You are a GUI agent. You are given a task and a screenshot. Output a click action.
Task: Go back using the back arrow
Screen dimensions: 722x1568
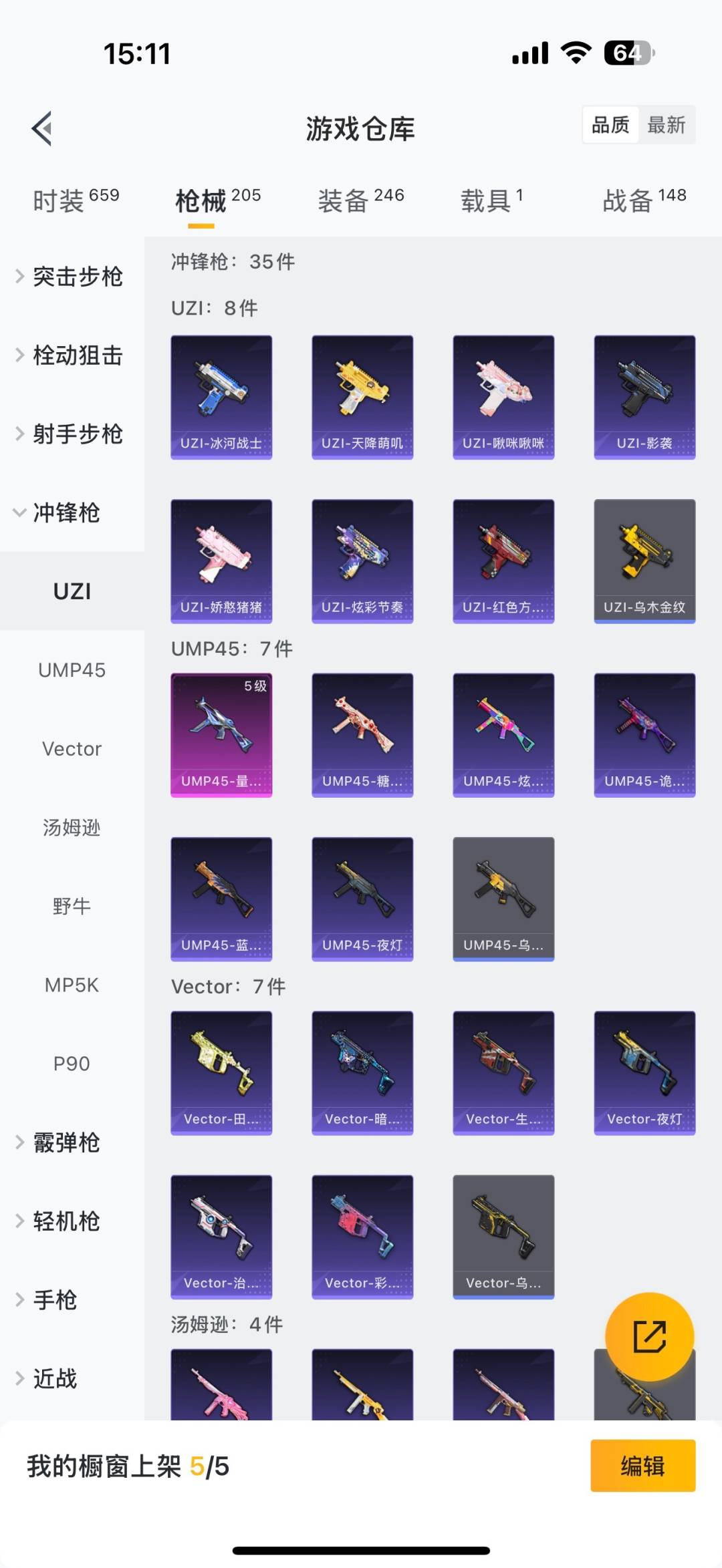click(x=41, y=128)
